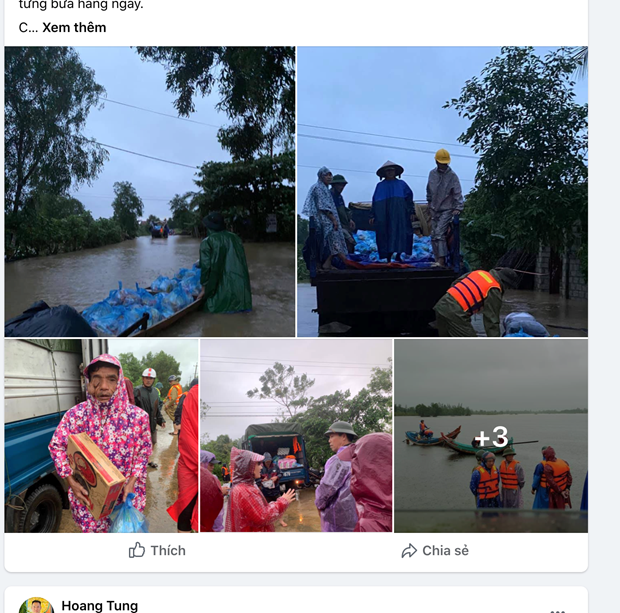Open the flooded road boat photo
Screen dimensions: 620x613
(x=150, y=191)
